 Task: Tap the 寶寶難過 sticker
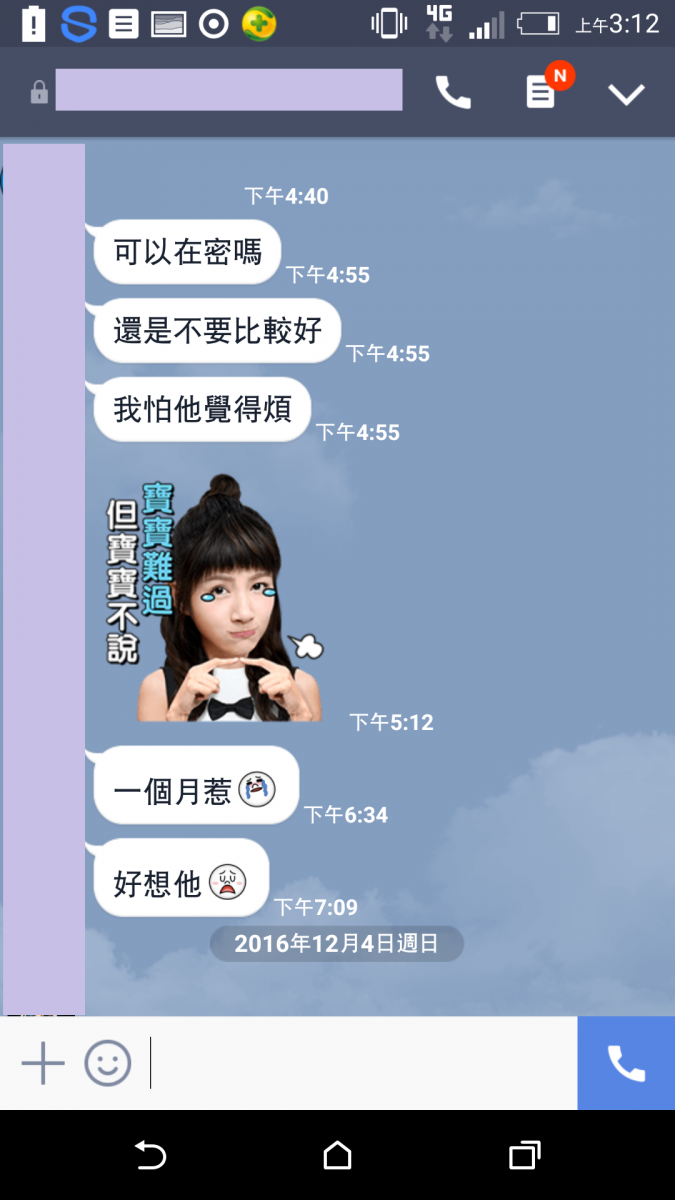click(216, 598)
